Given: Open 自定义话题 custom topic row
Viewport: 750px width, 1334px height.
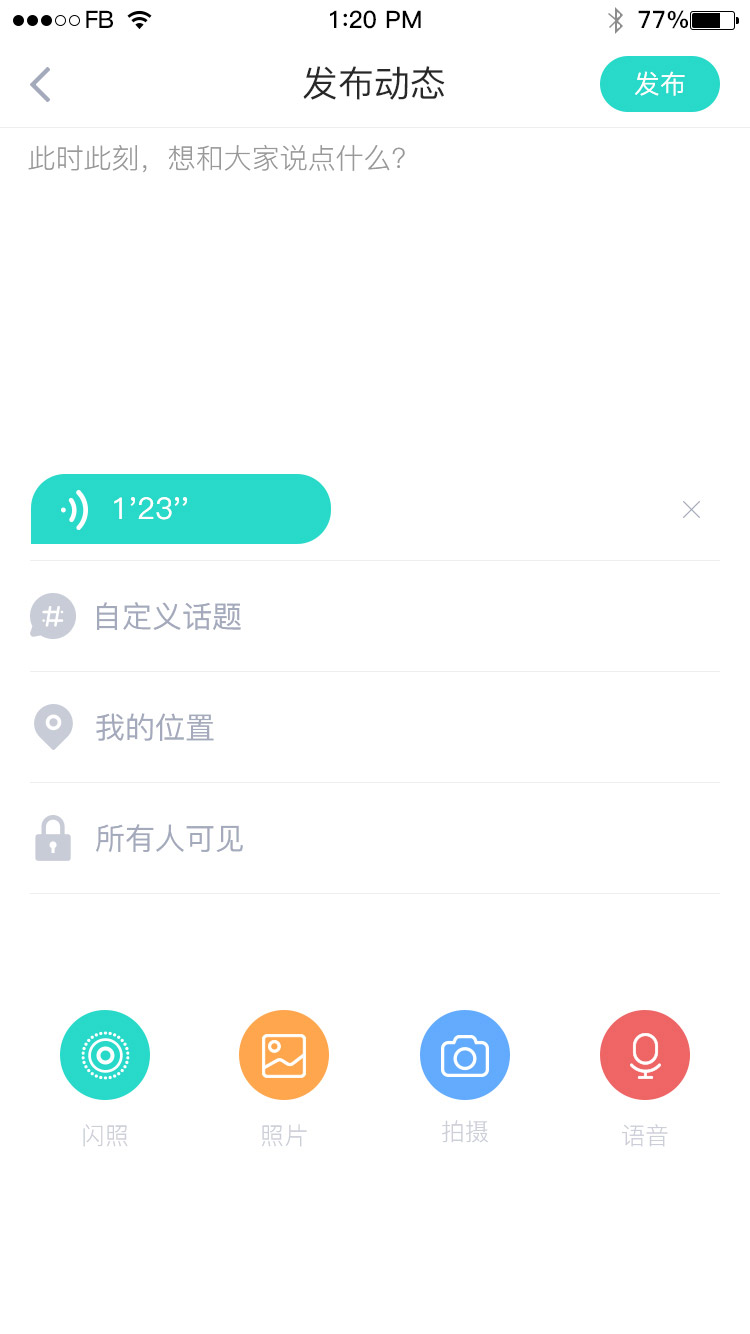Looking at the screenshot, I should coord(375,616).
